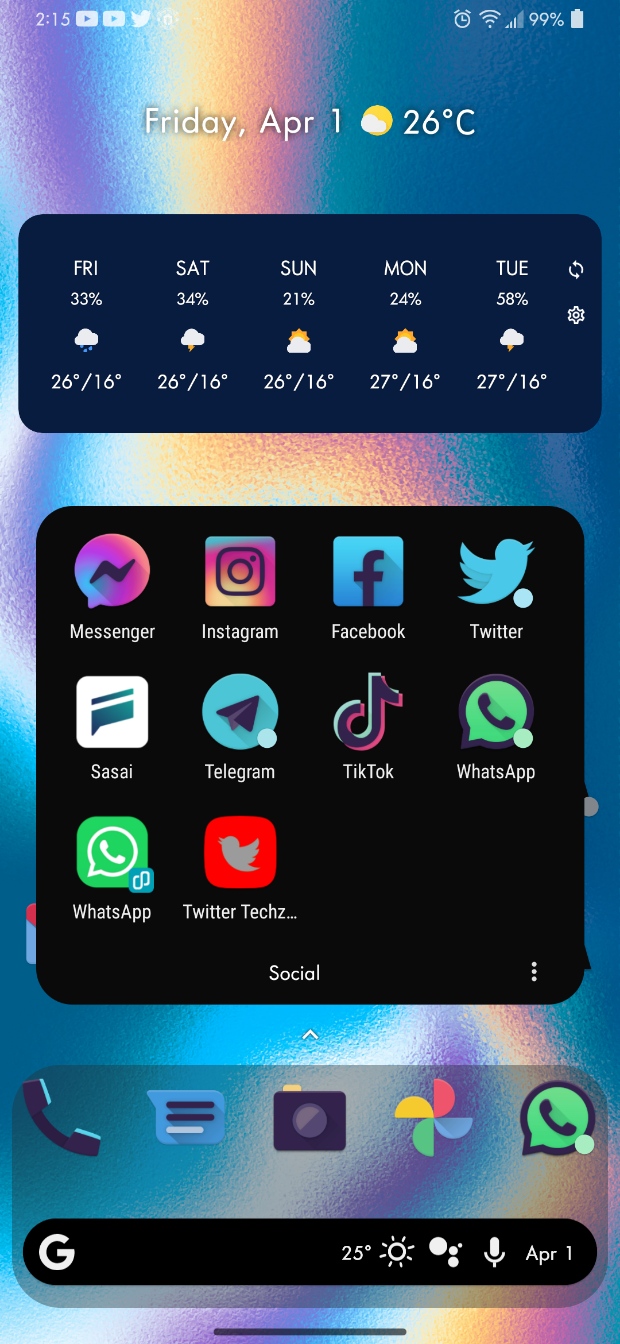Open the Sasai app
This screenshot has width=620, height=1344.
(x=112, y=712)
